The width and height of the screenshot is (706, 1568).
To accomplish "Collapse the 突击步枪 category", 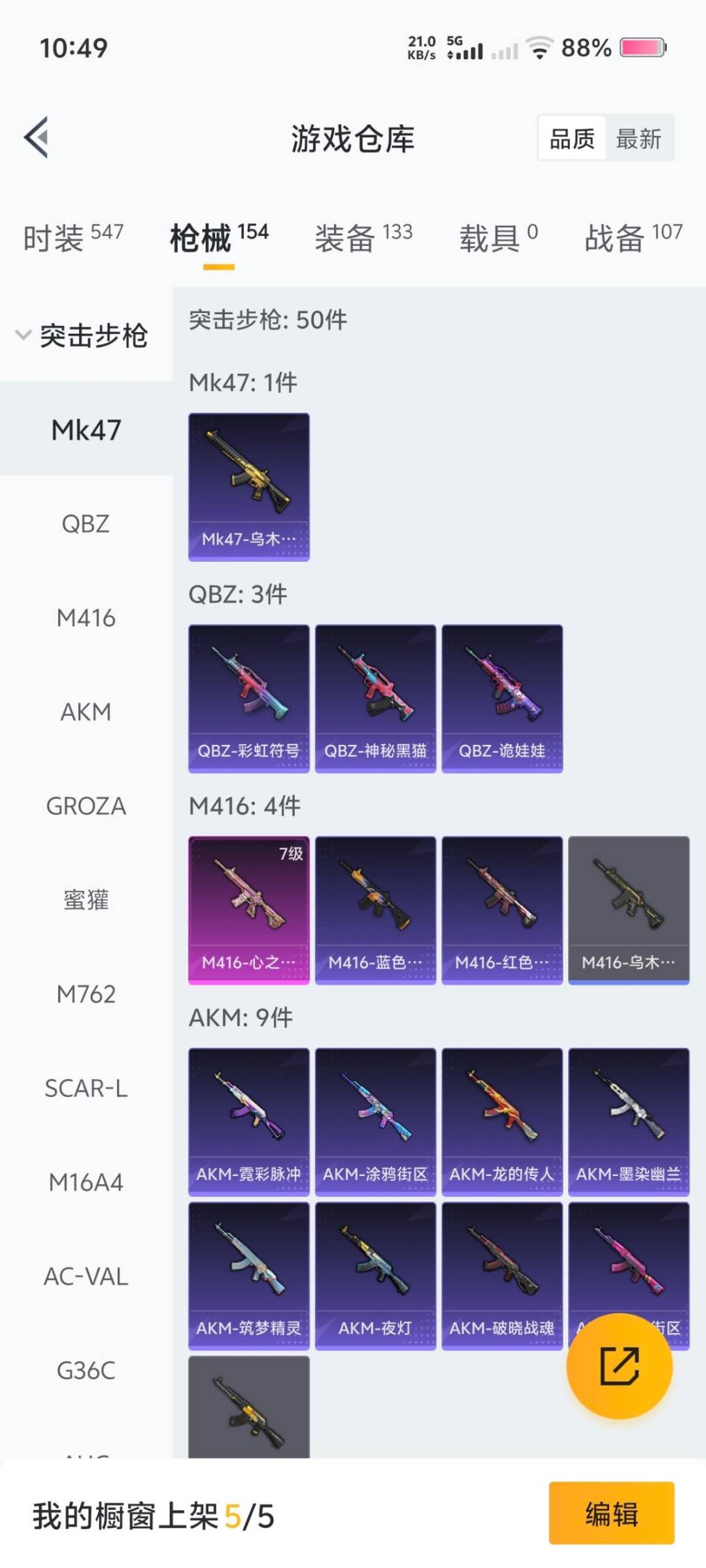I will pyautogui.click(x=82, y=336).
